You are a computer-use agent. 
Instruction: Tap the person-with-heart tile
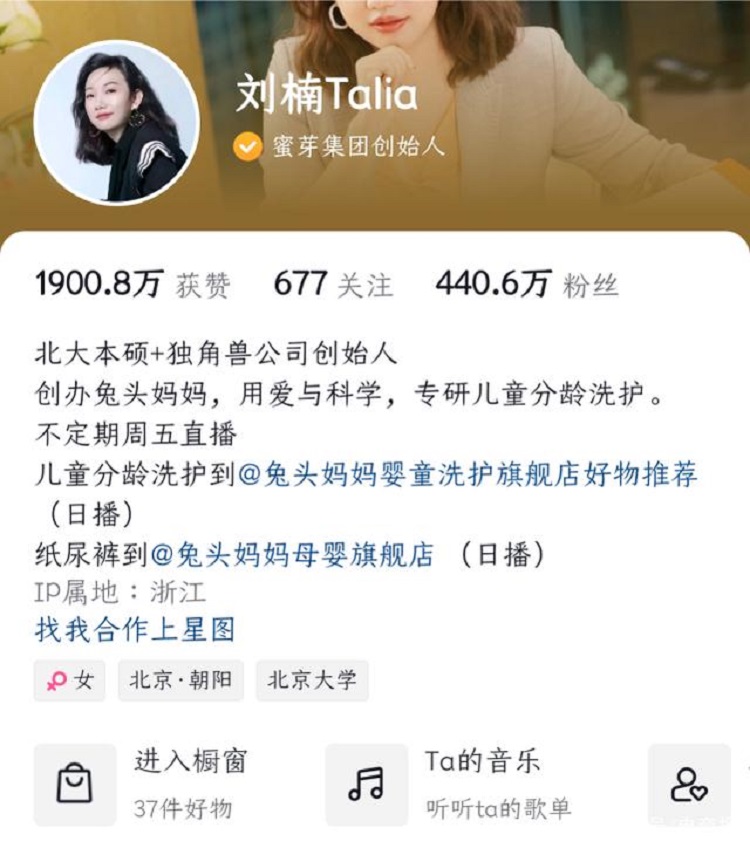(x=689, y=784)
